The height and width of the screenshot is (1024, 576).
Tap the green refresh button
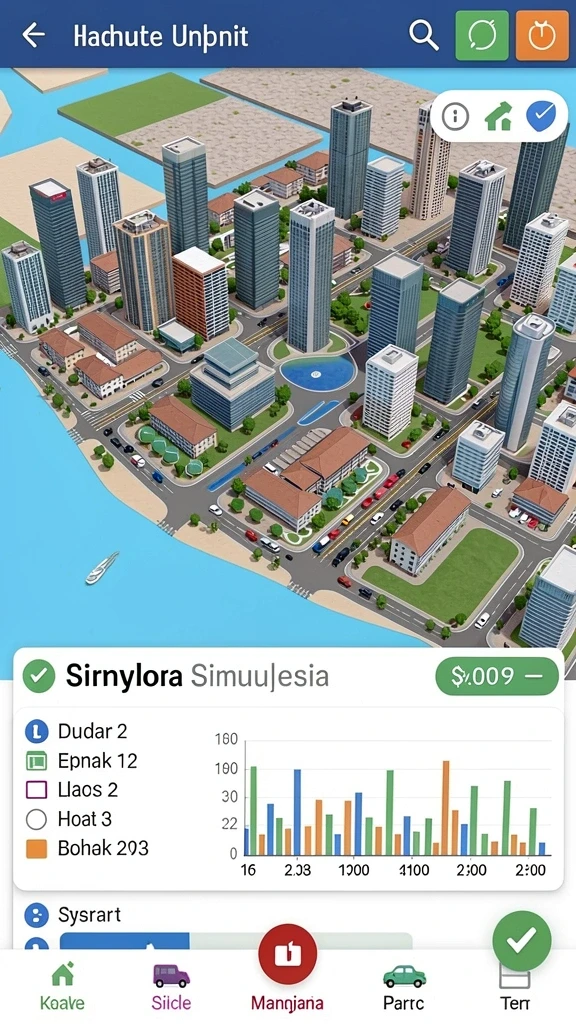click(x=482, y=35)
